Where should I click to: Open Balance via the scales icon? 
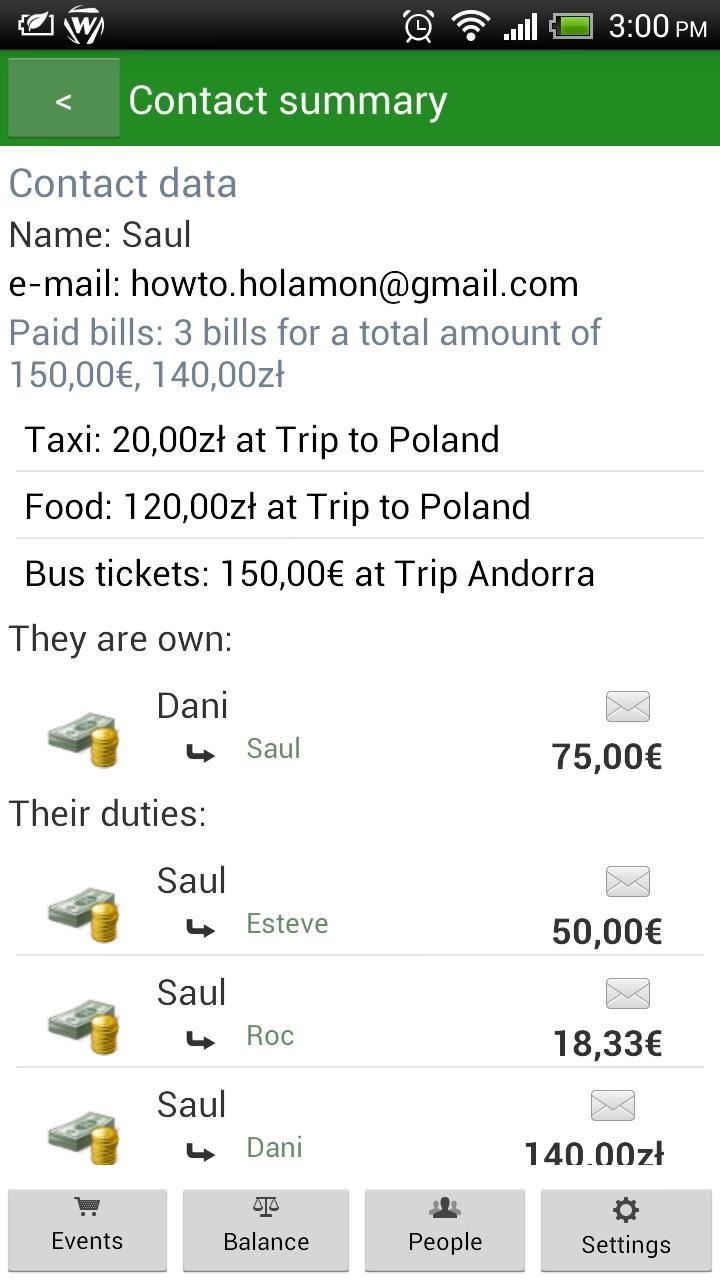point(265,1229)
